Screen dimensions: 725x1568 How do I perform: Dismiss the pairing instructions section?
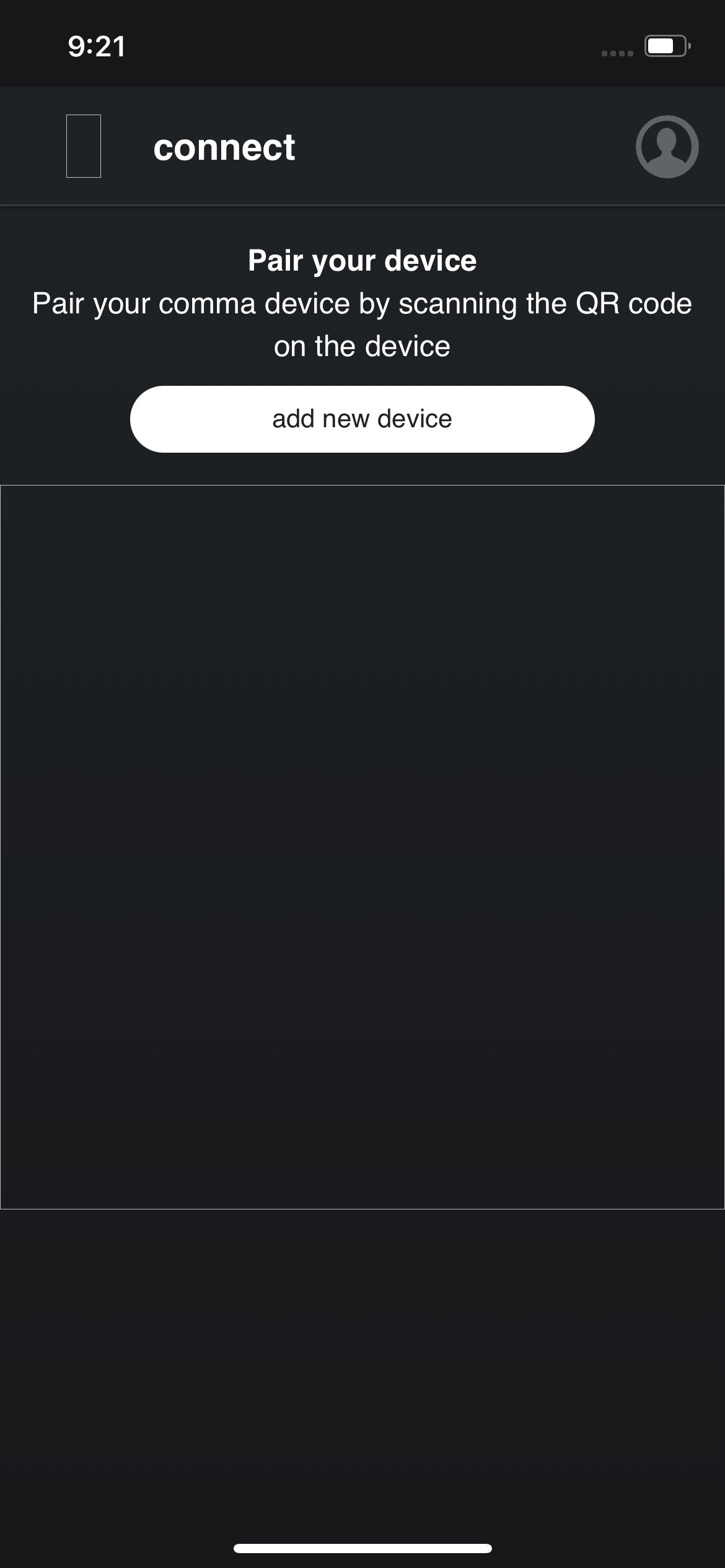point(362,324)
